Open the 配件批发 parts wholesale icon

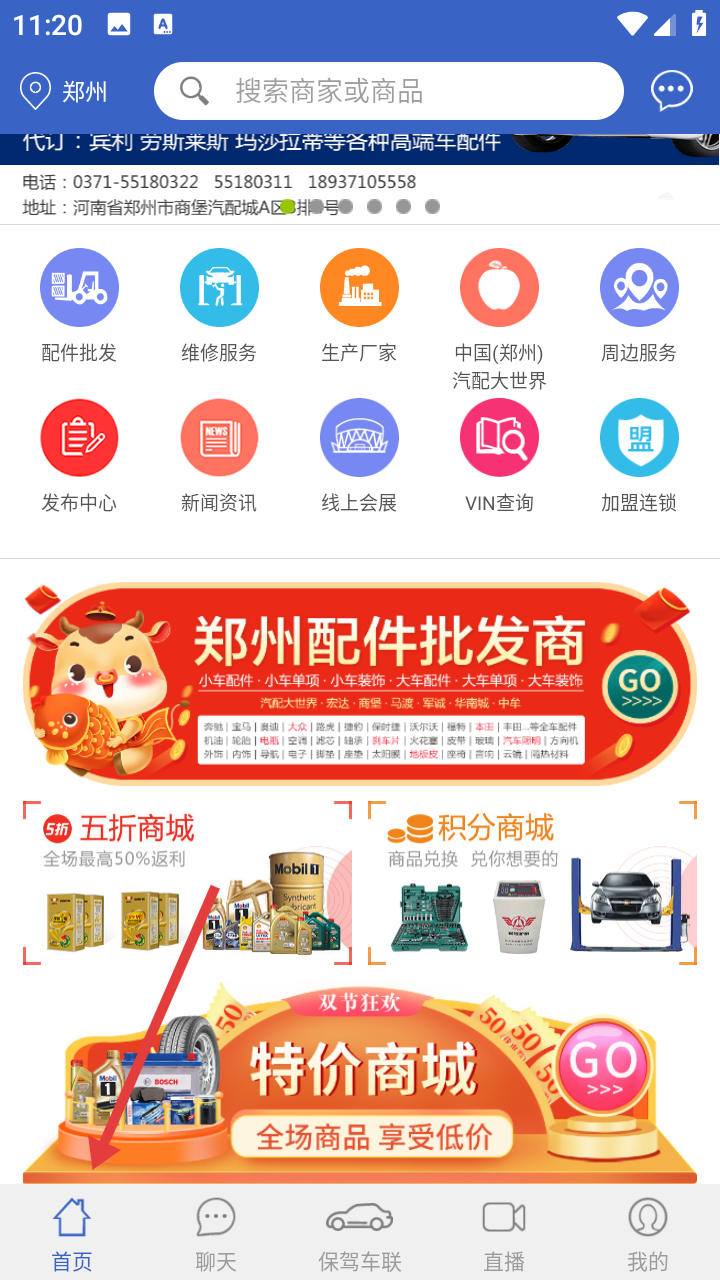79,287
